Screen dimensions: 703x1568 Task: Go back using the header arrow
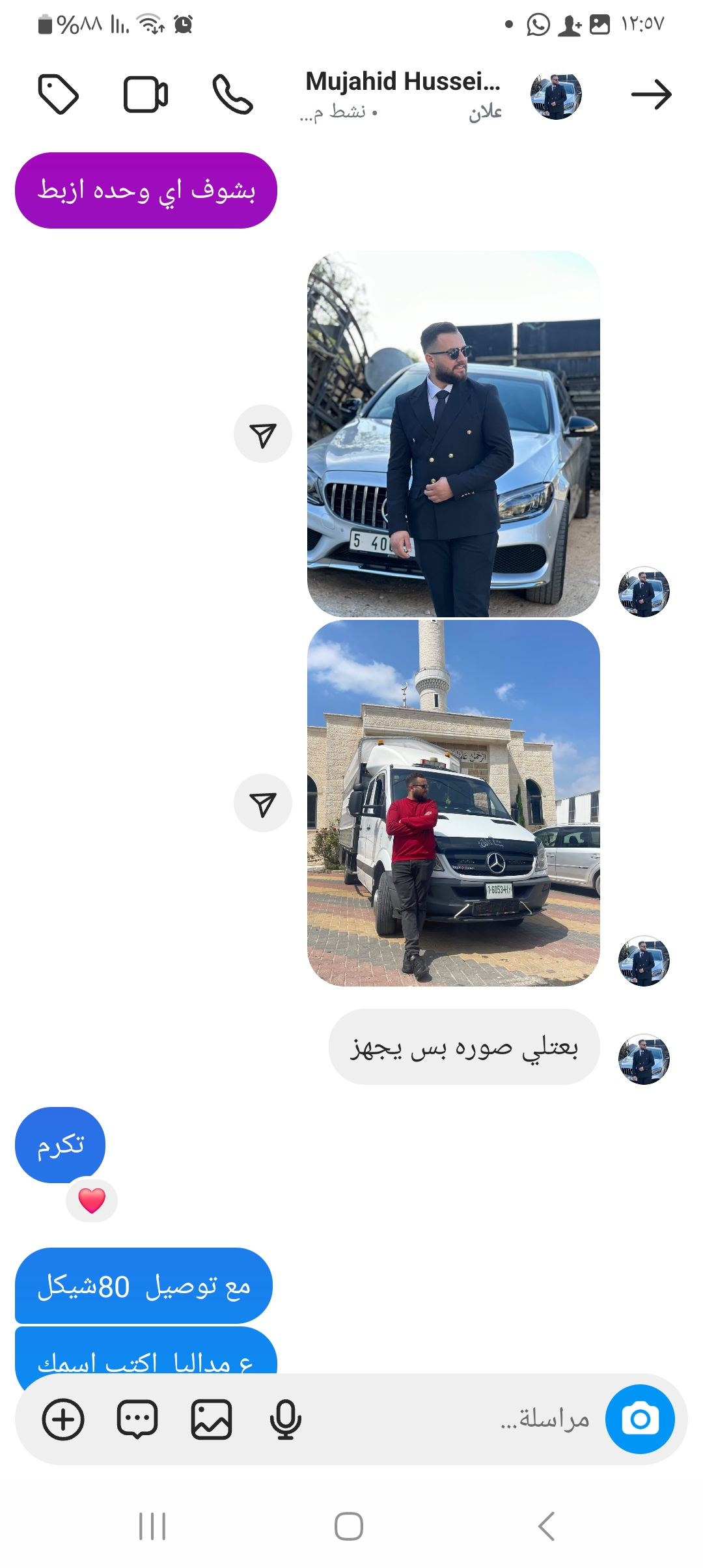(651, 95)
